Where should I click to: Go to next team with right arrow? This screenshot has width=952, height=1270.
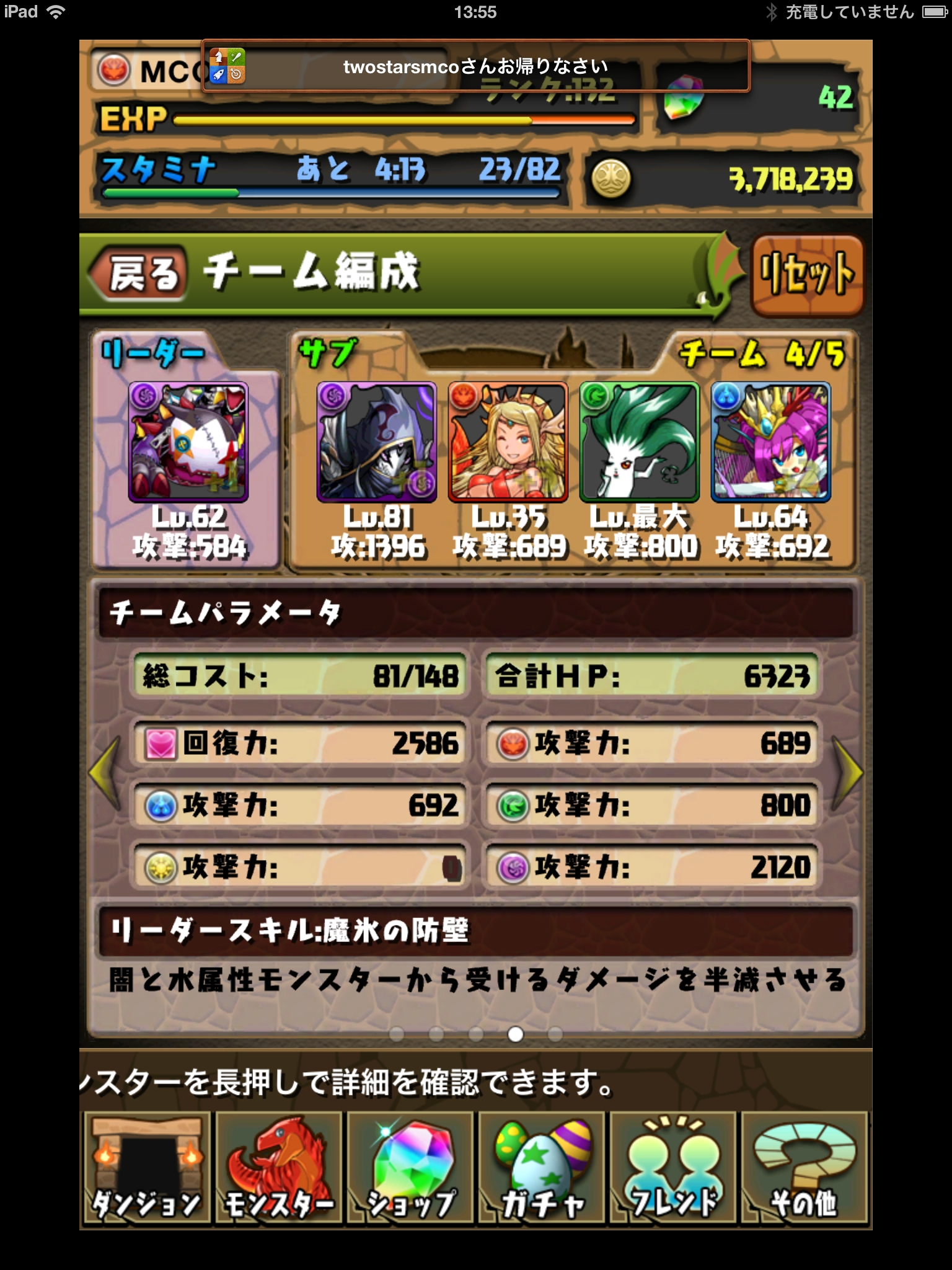(847, 773)
